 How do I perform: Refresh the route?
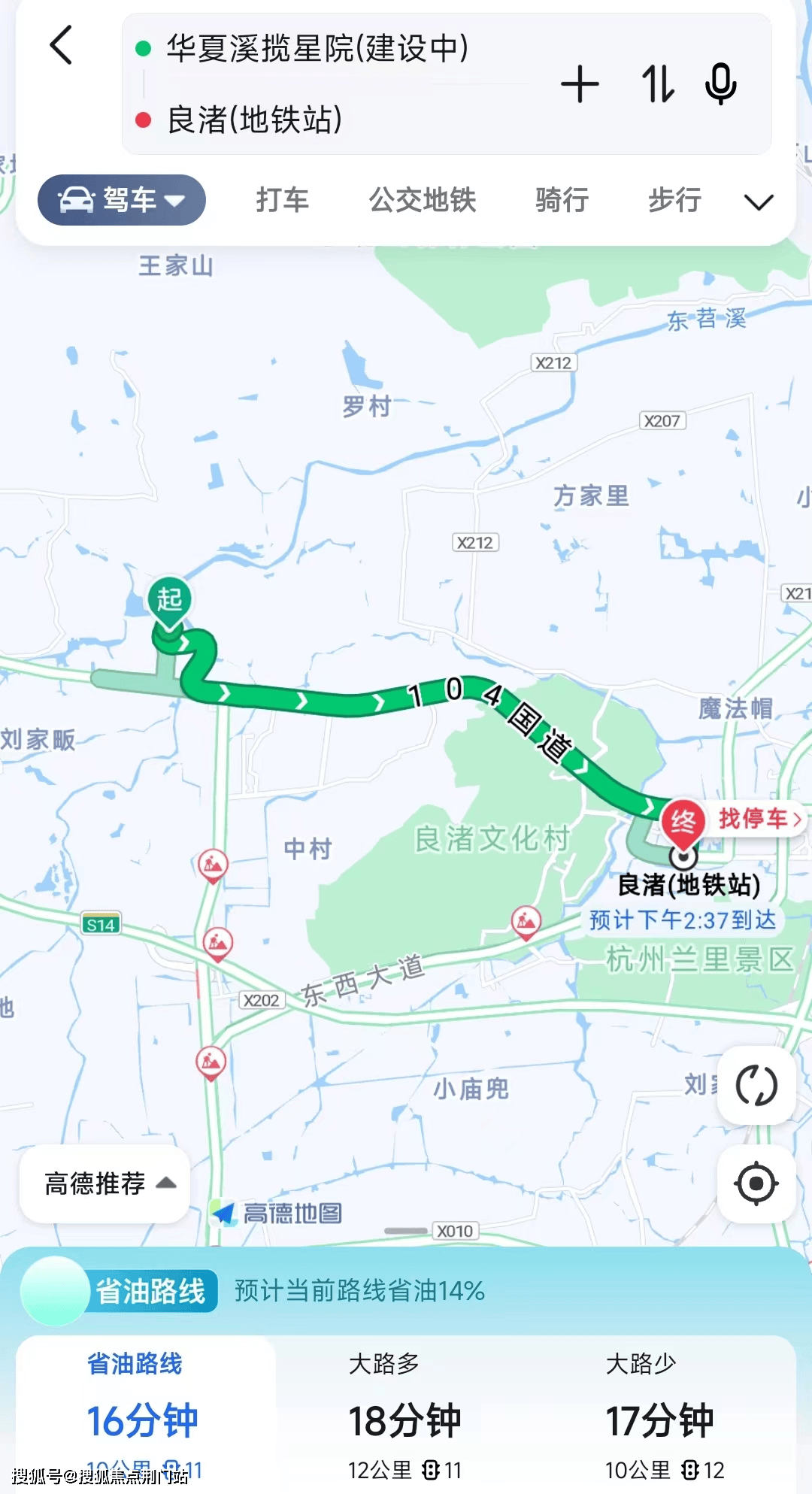tap(756, 1086)
